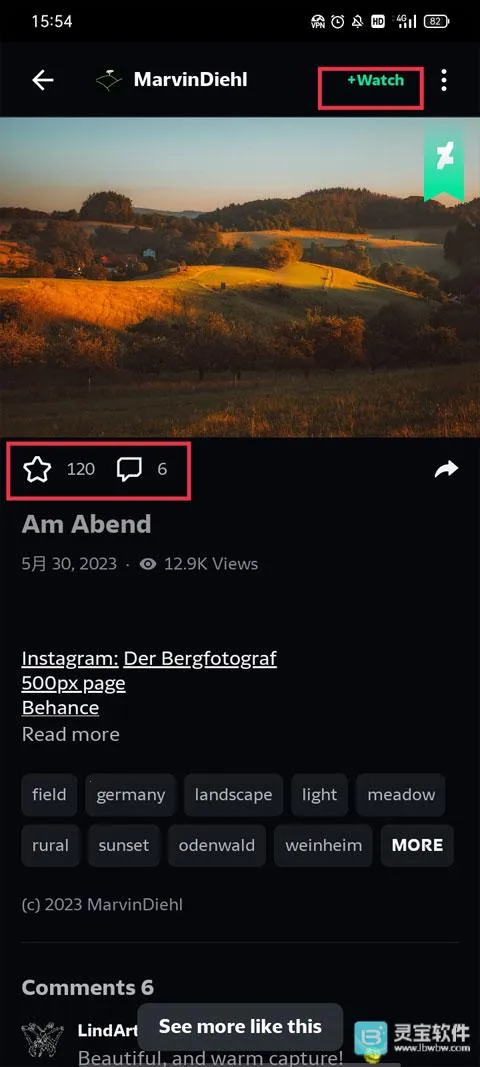Viewport: 480px width, 1067px height.
Task: Select the sunset tag
Action: (124, 845)
